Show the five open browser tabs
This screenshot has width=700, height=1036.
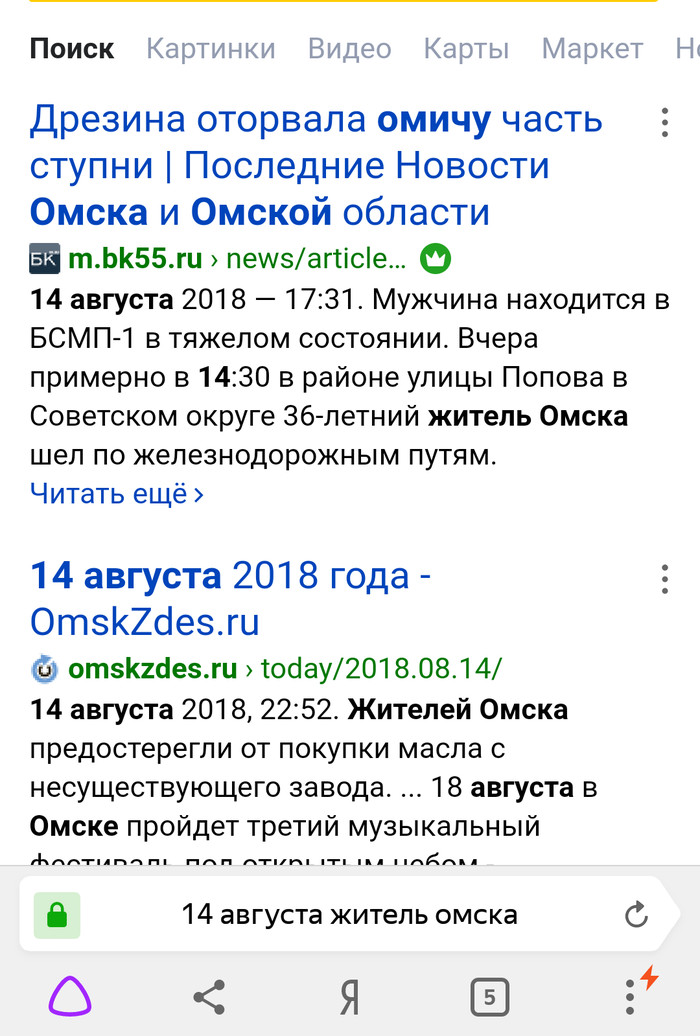pos(489,996)
